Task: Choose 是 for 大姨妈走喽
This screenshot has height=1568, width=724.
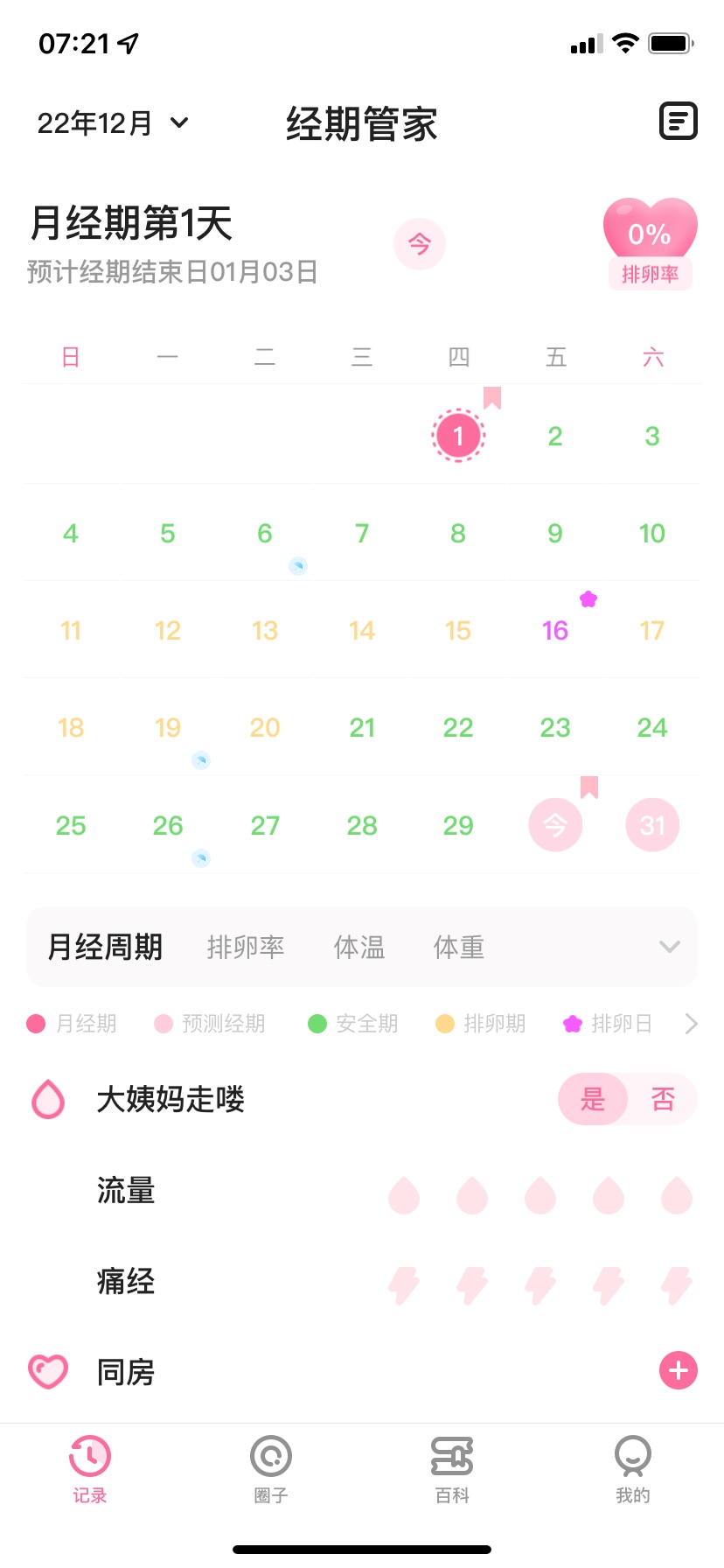Action: pyautogui.click(x=593, y=1099)
